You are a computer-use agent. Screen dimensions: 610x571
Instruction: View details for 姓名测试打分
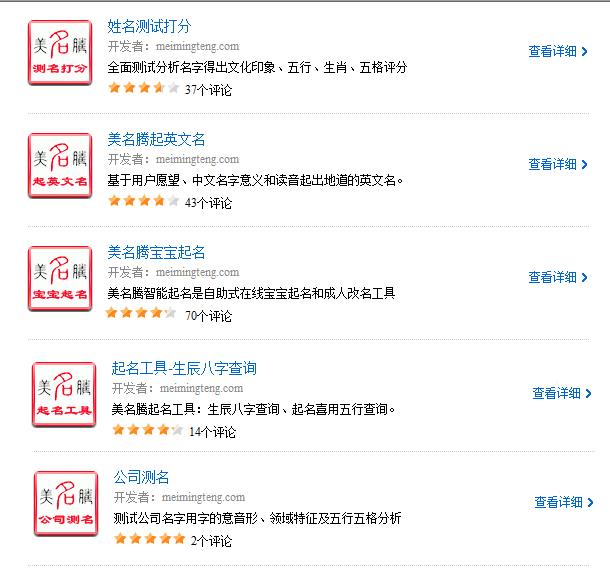(558, 51)
